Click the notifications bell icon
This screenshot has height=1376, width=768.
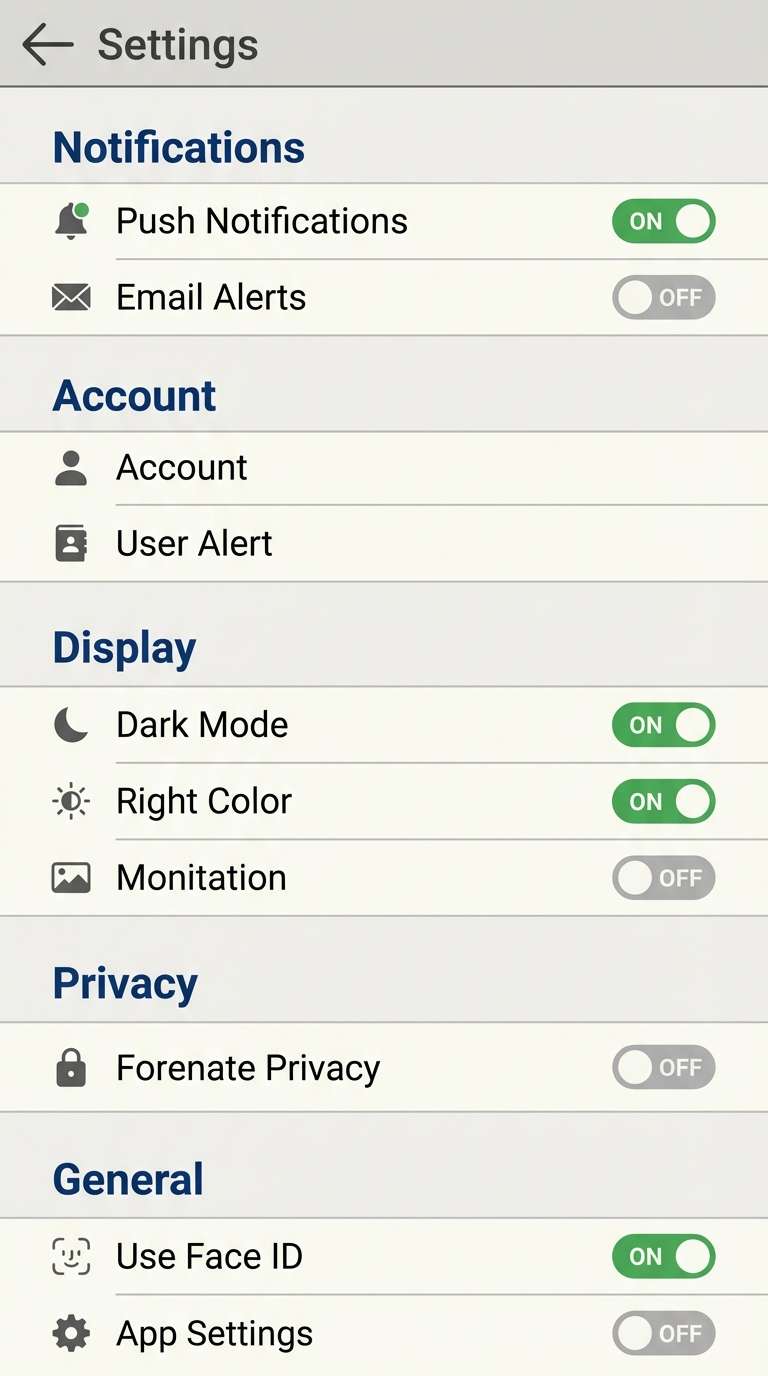[x=70, y=221]
